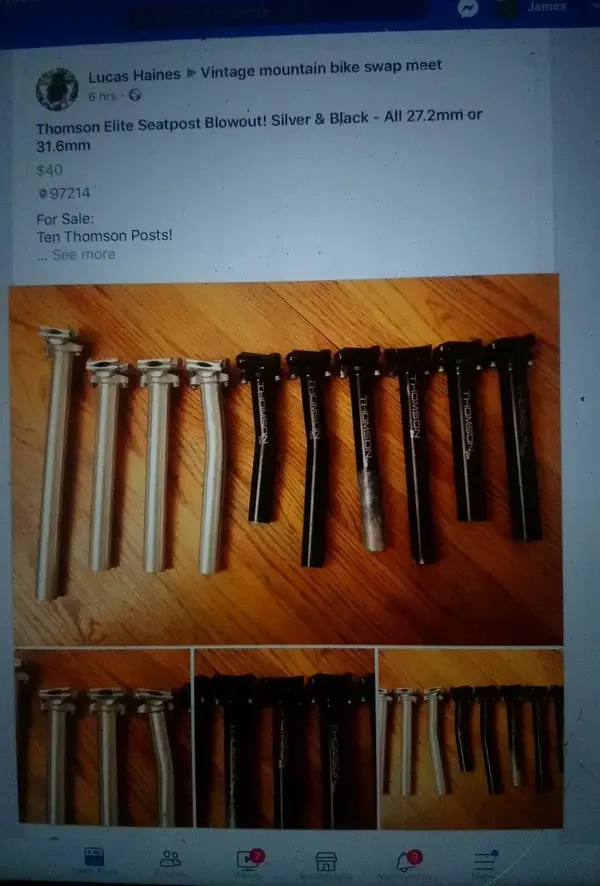The width and height of the screenshot is (600, 886).
Task: Open the black Thomson posts close-up photo
Action: (285, 738)
